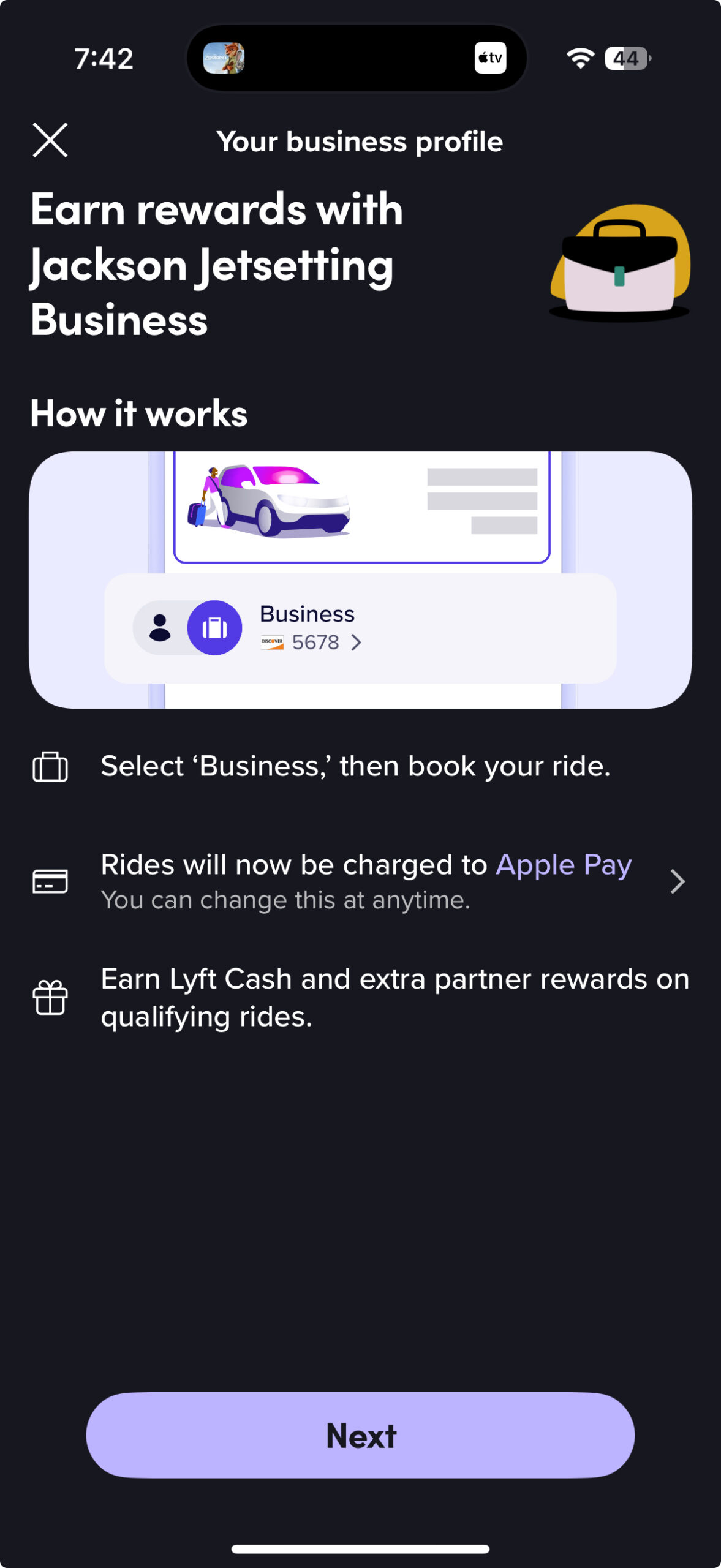Image resolution: width=721 pixels, height=1568 pixels.
Task: Tap the How it works illustration card
Action: coord(360,582)
